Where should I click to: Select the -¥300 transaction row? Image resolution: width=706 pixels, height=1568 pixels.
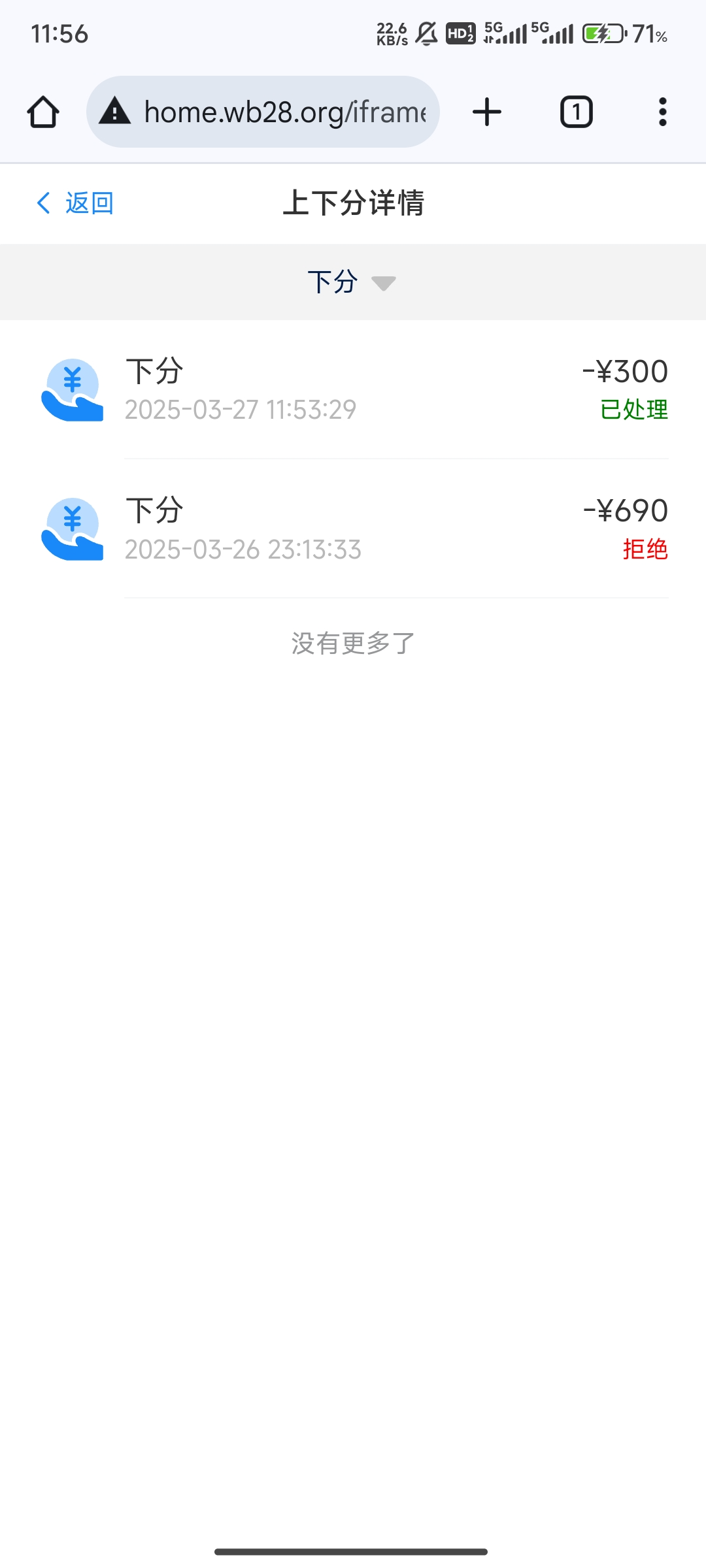click(x=353, y=389)
